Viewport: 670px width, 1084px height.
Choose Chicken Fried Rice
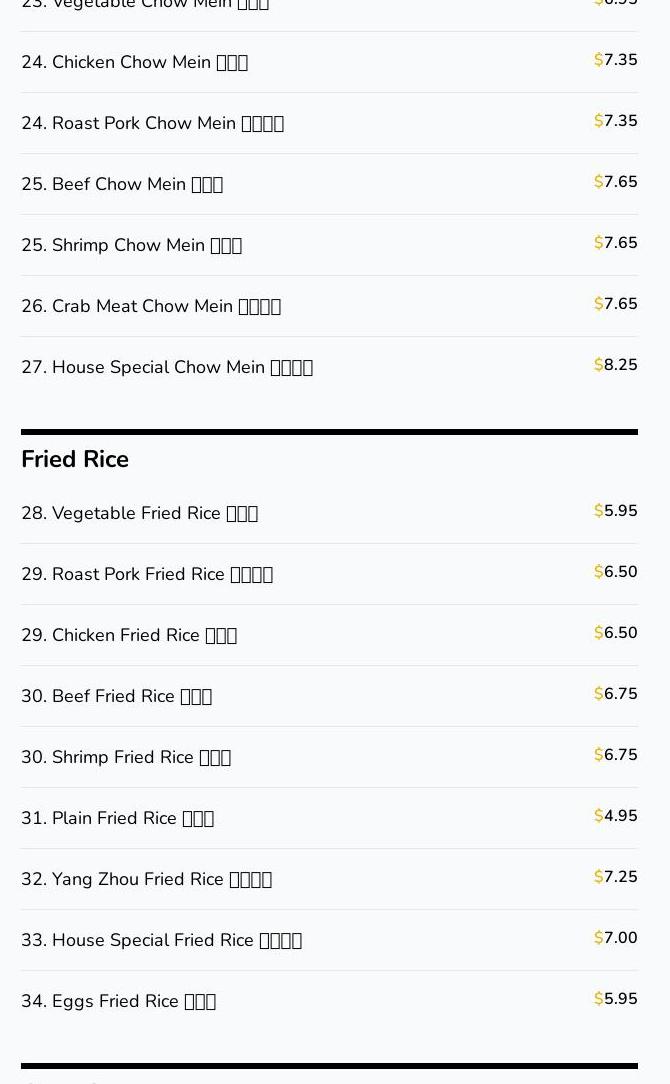(x=129, y=635)
